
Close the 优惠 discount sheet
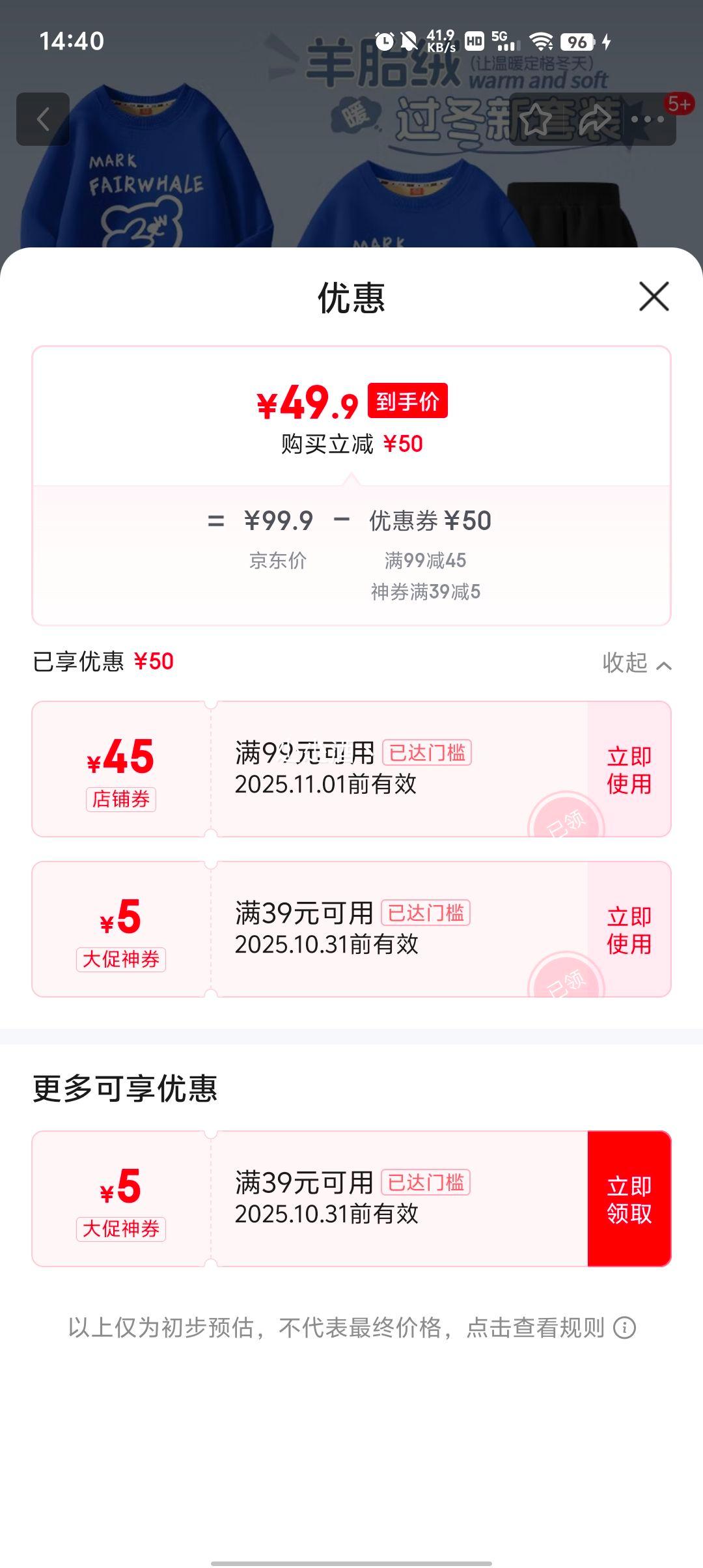point(654,297)
